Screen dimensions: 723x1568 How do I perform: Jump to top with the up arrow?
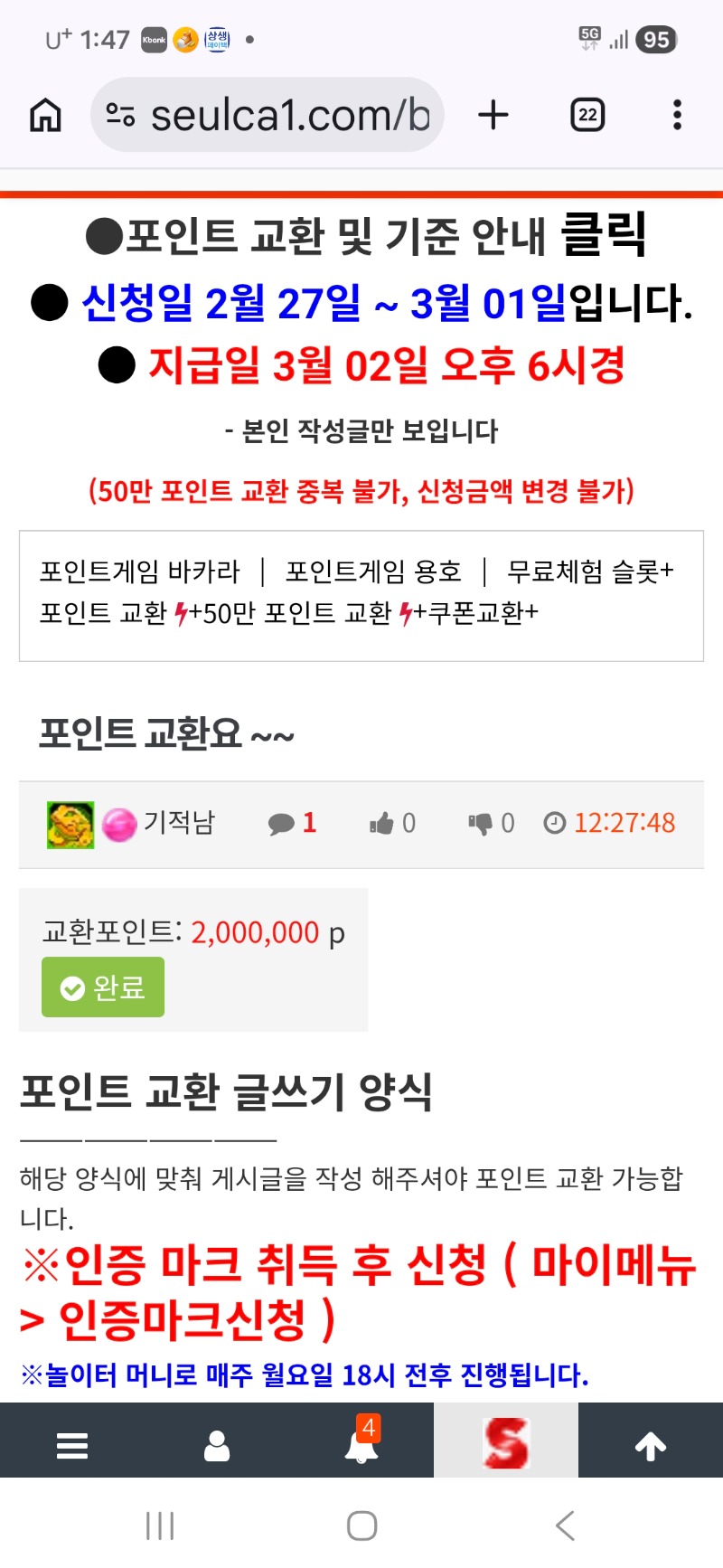[x=651, y=1445]
